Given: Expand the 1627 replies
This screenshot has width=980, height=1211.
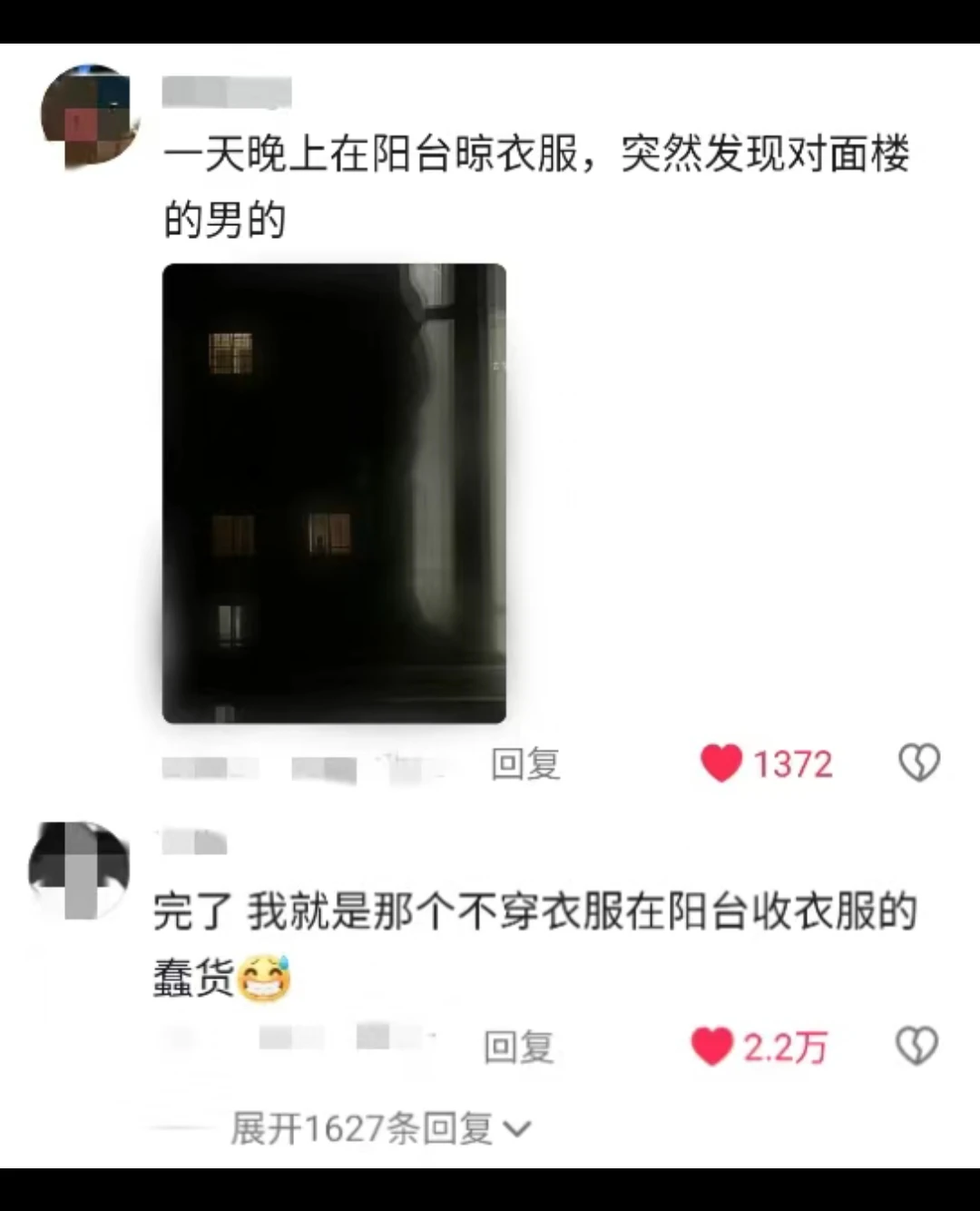Looking at the screenshot, I should point(379,1128).
